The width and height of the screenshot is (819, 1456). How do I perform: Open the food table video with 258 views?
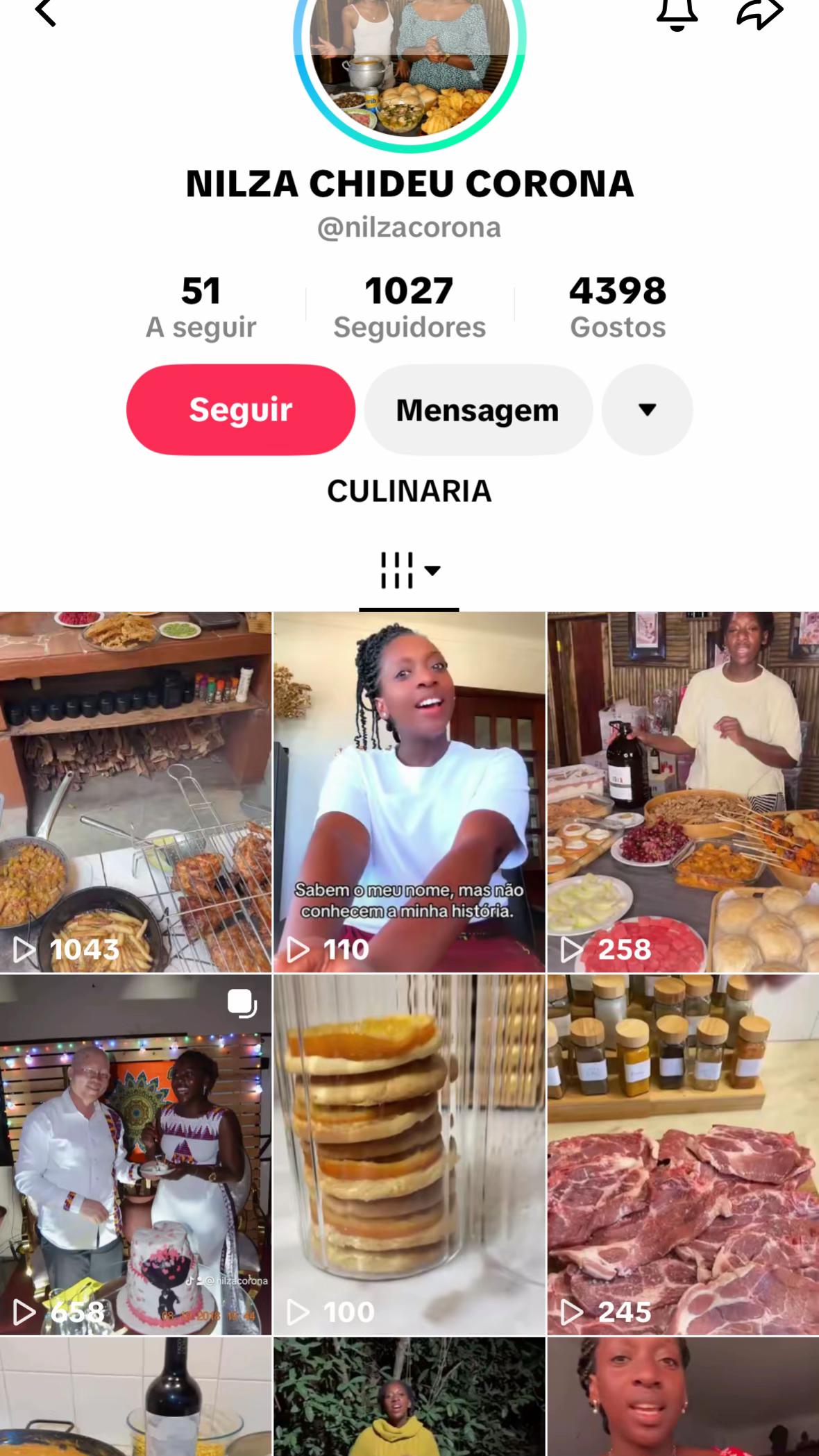point(683,792)
